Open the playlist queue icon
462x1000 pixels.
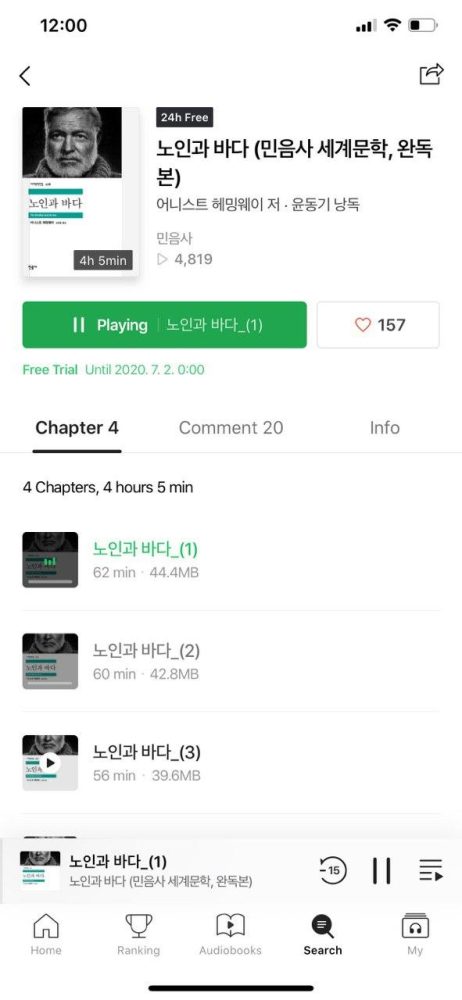pos(431,871)
